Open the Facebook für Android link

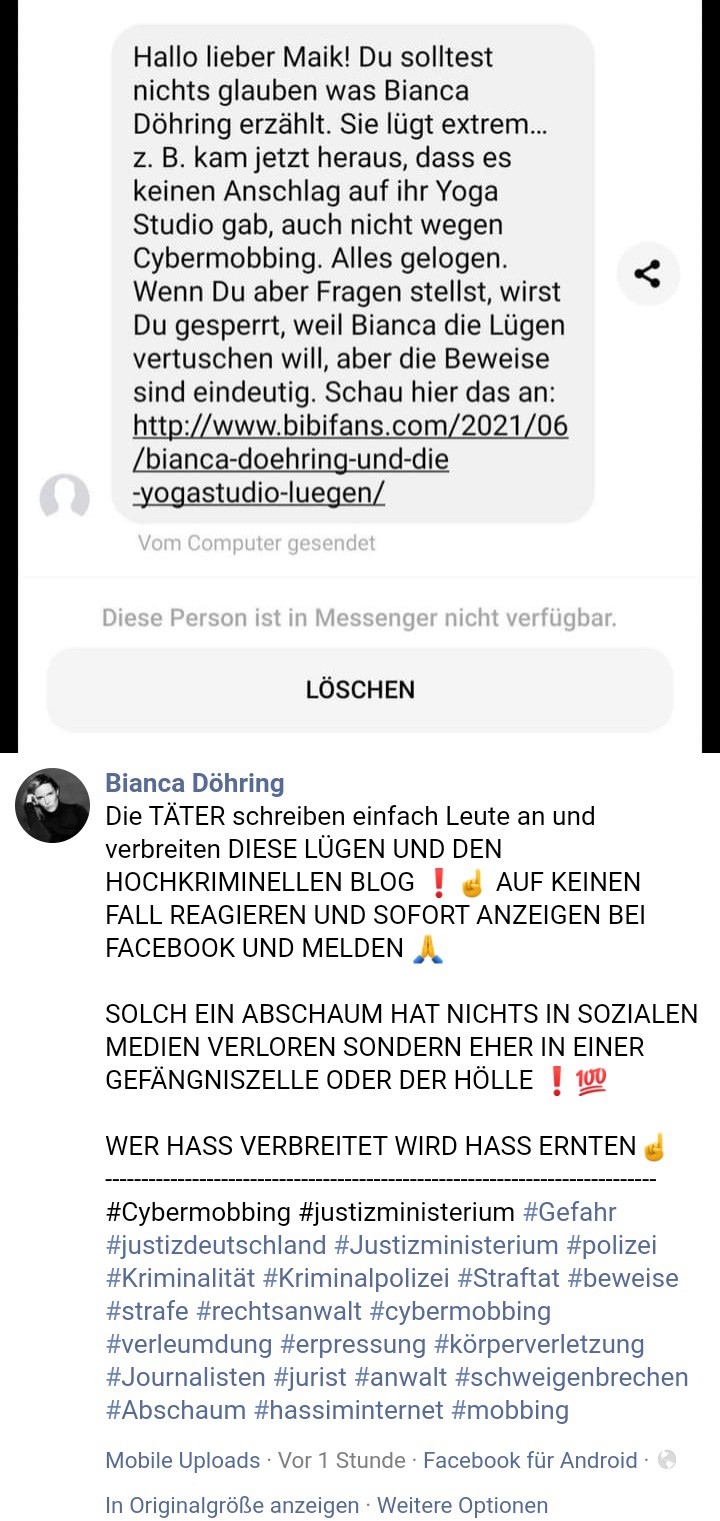pyautogui.click(x=530, y=1460)
